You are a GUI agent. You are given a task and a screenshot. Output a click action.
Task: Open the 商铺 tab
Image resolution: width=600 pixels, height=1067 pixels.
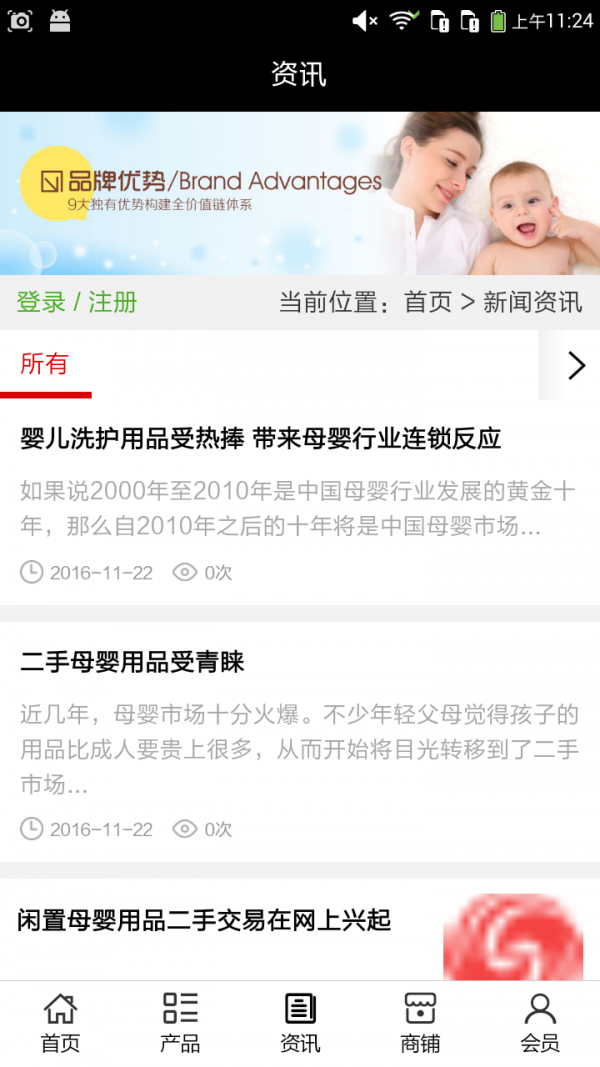point(420,1023)
